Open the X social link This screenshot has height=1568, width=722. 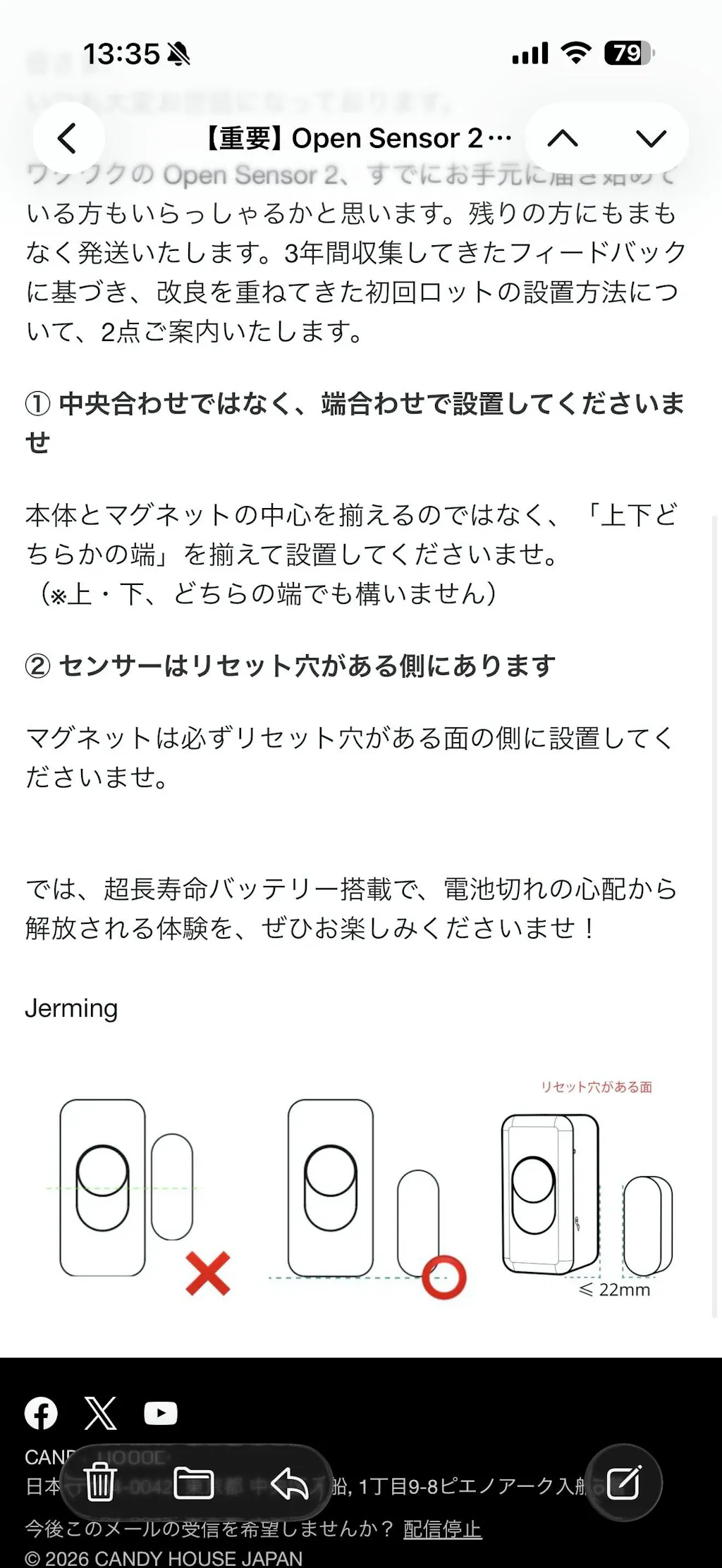[x=101, y=1413]
